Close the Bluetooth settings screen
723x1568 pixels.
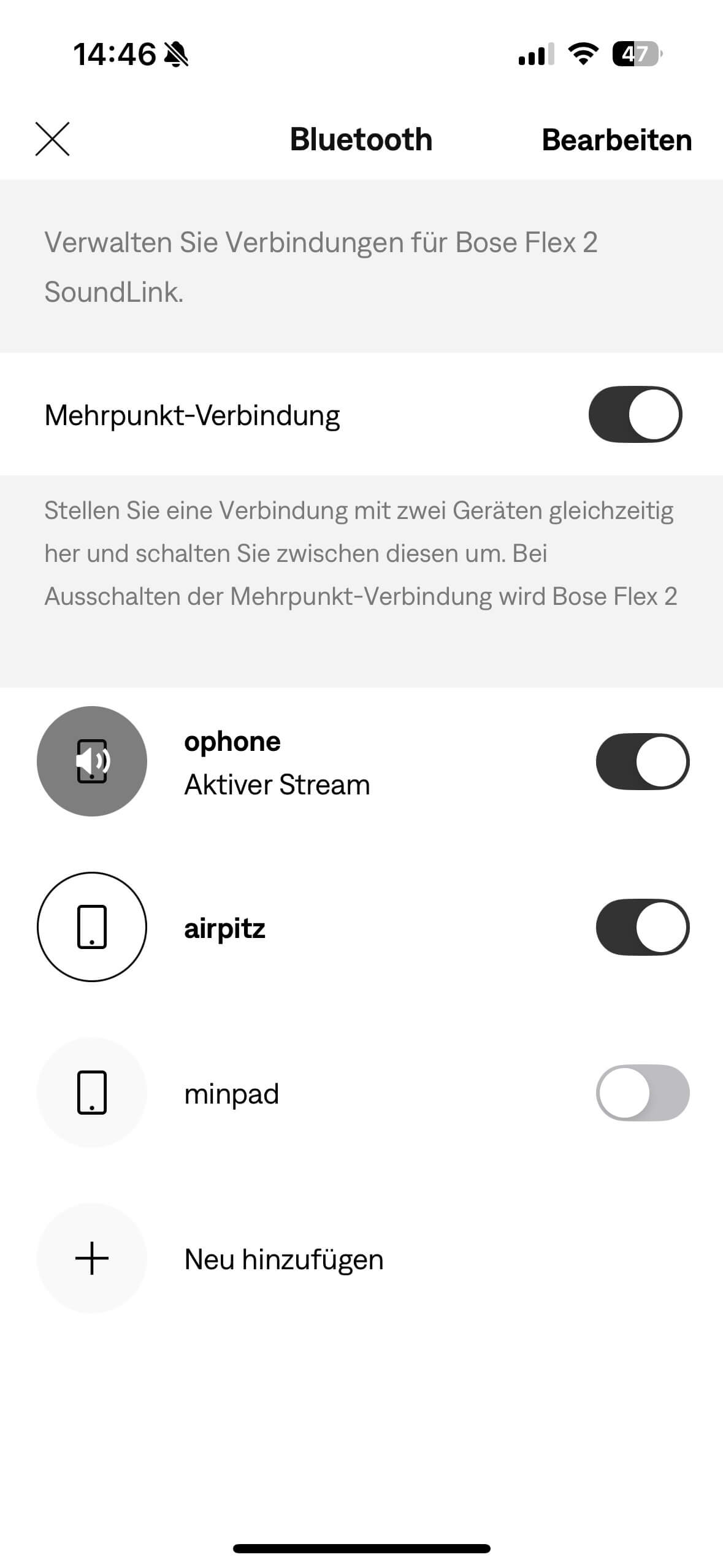click(53, 139)
